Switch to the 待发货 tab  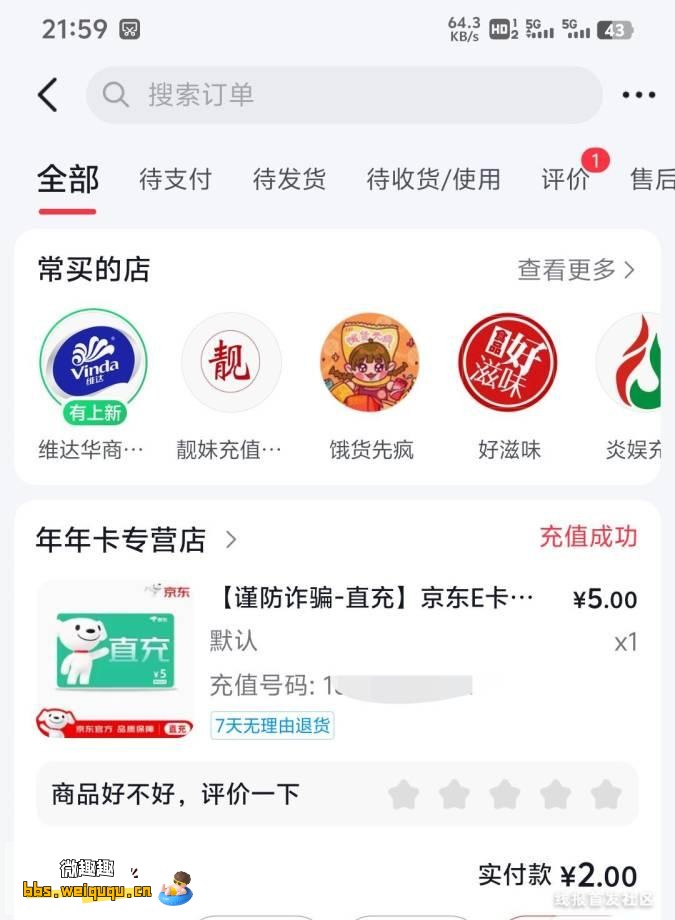tap(289, 179)
